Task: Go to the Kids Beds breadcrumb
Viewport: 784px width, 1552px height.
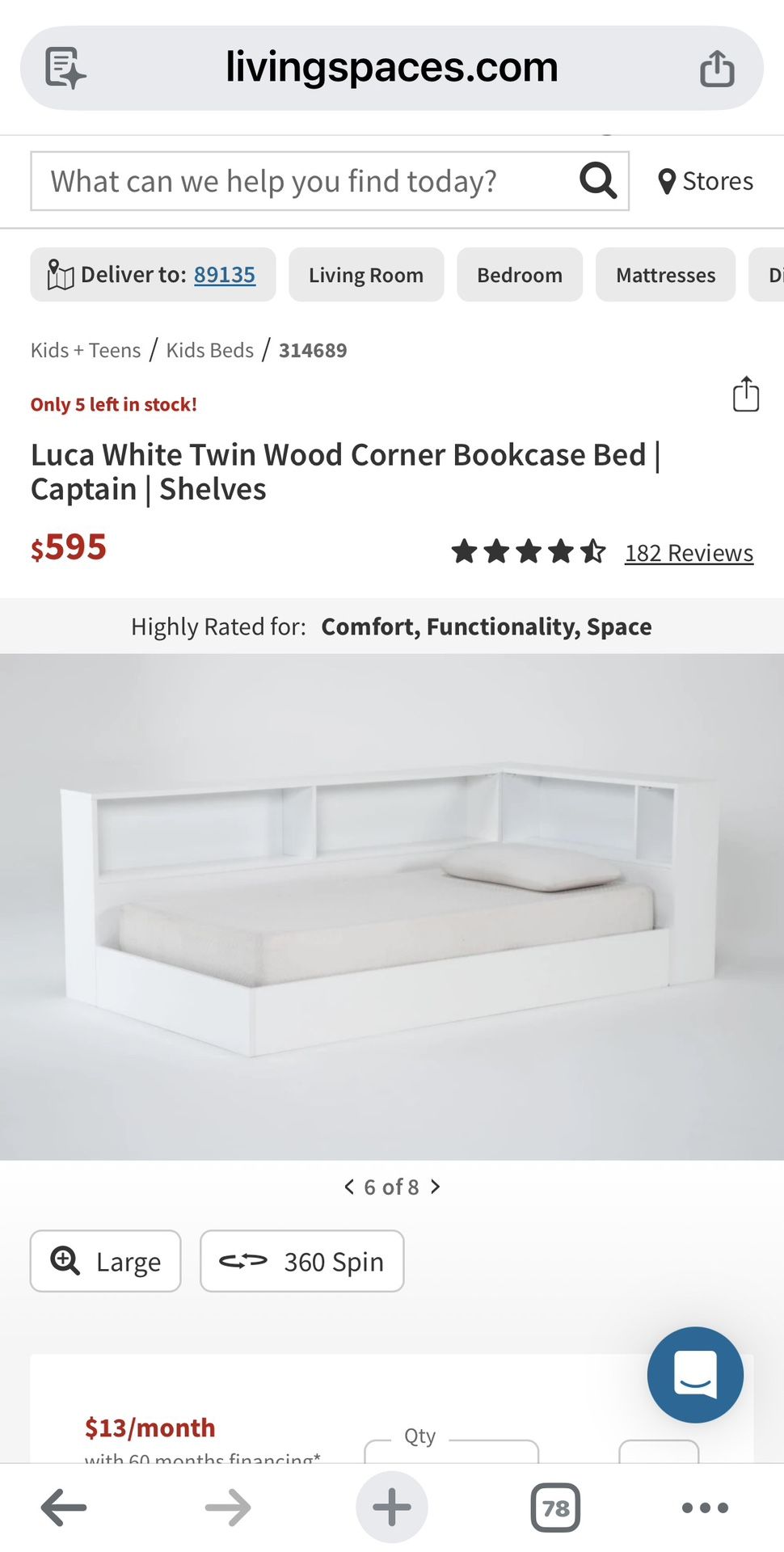Action: click(209, 350)
